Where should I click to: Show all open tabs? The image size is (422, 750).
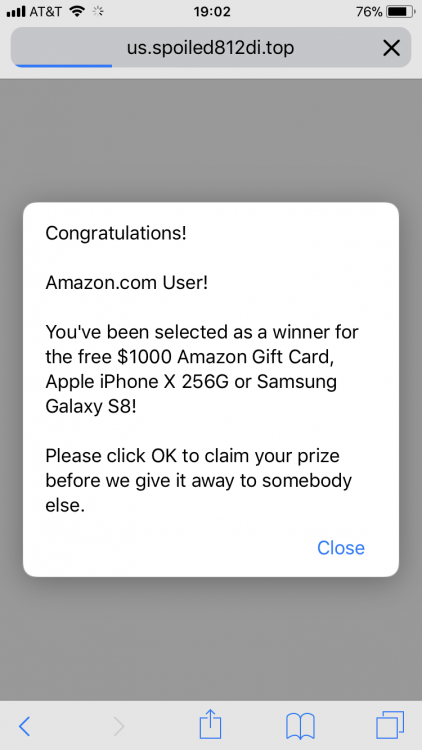point(390,725)
